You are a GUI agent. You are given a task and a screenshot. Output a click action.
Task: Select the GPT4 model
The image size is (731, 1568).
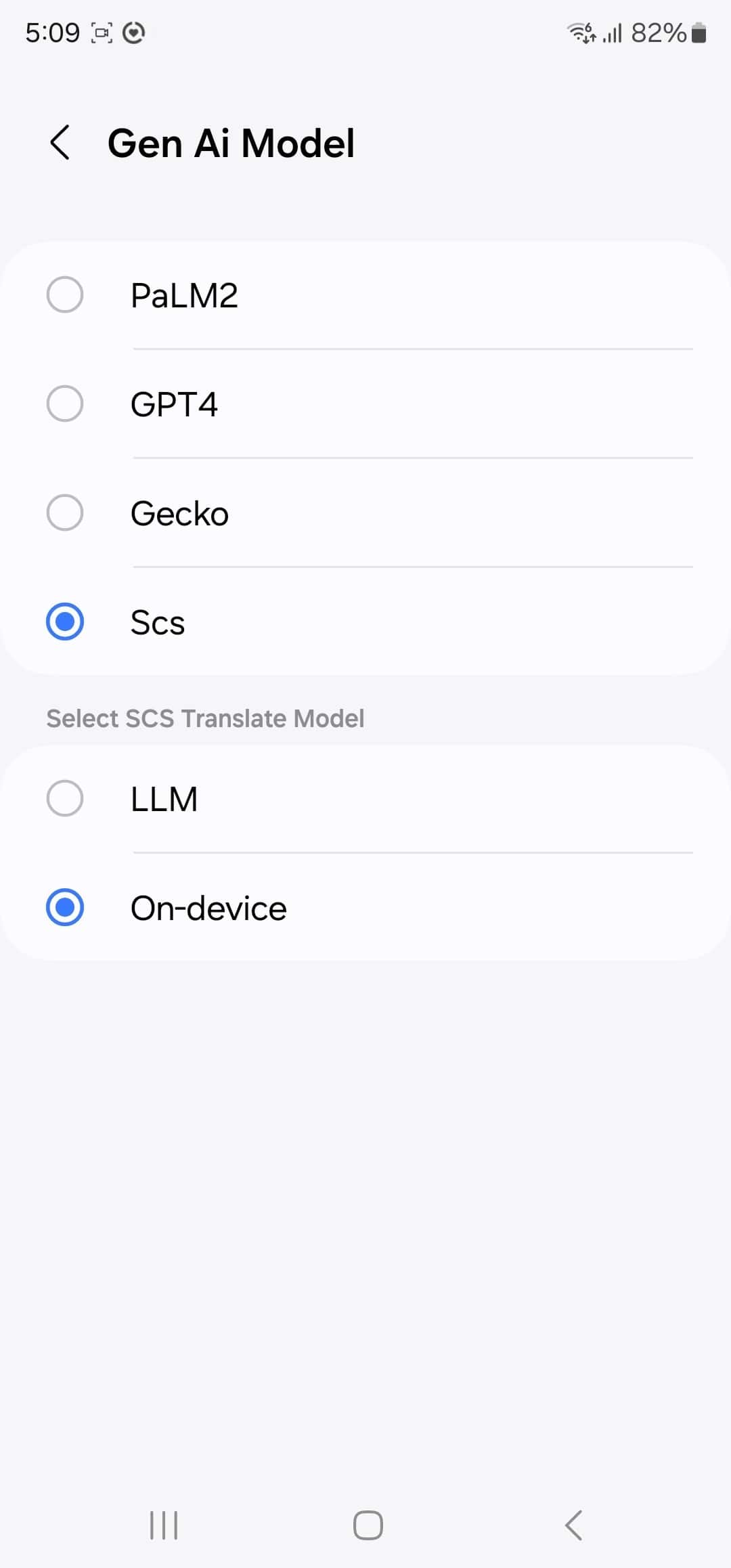click(65, 404)
